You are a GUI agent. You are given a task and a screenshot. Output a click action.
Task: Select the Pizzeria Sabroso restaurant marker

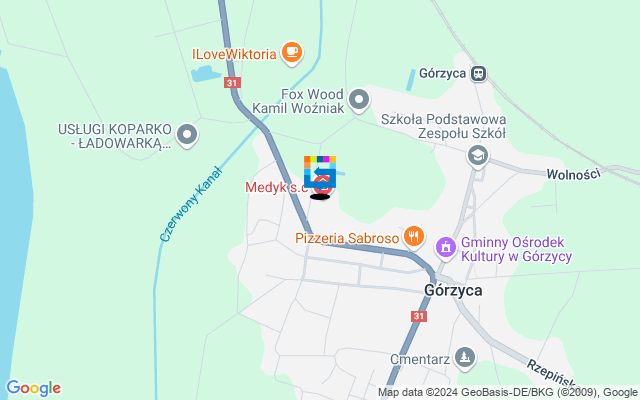[415, 237]
